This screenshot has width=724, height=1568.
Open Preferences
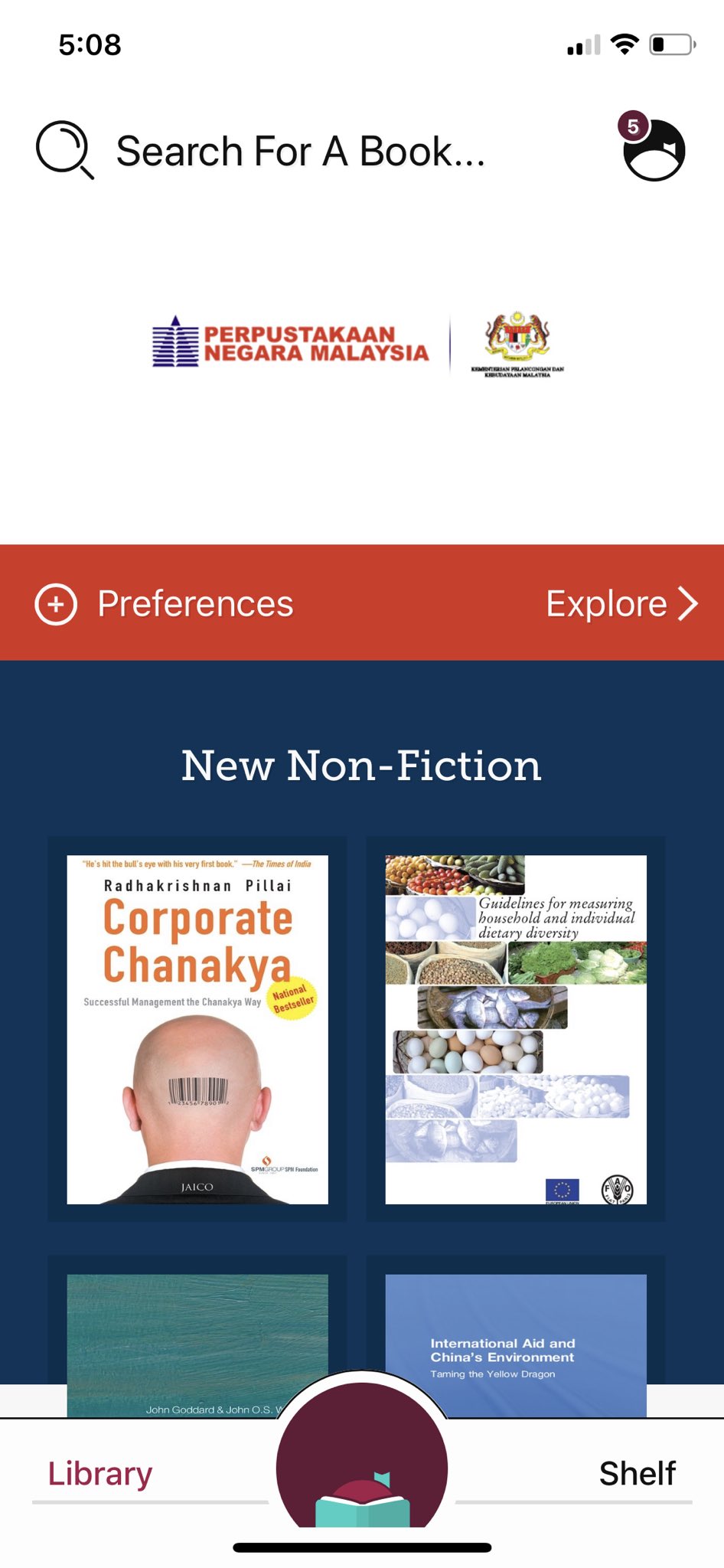[x=165, y=603]
